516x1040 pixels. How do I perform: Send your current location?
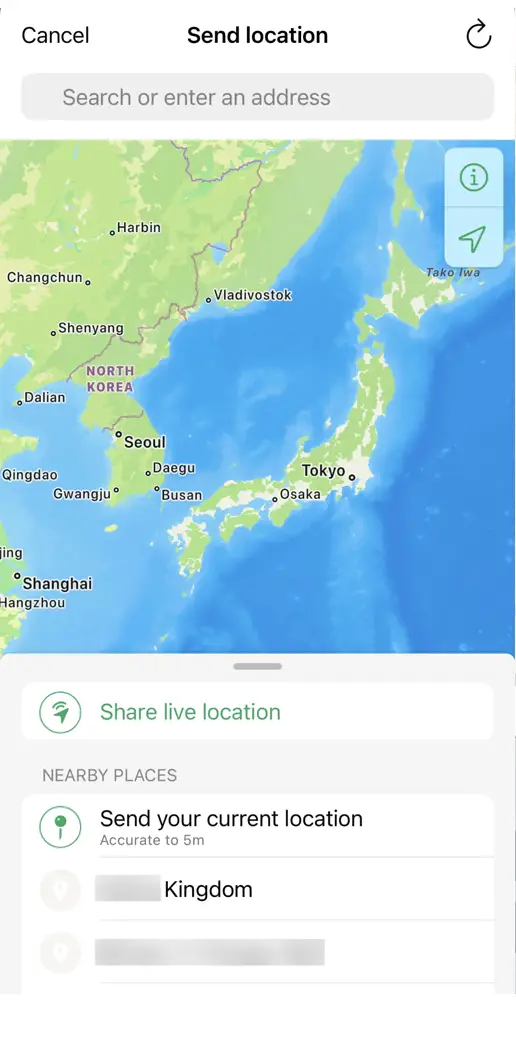pyautogui.click(x=257, y=826)
